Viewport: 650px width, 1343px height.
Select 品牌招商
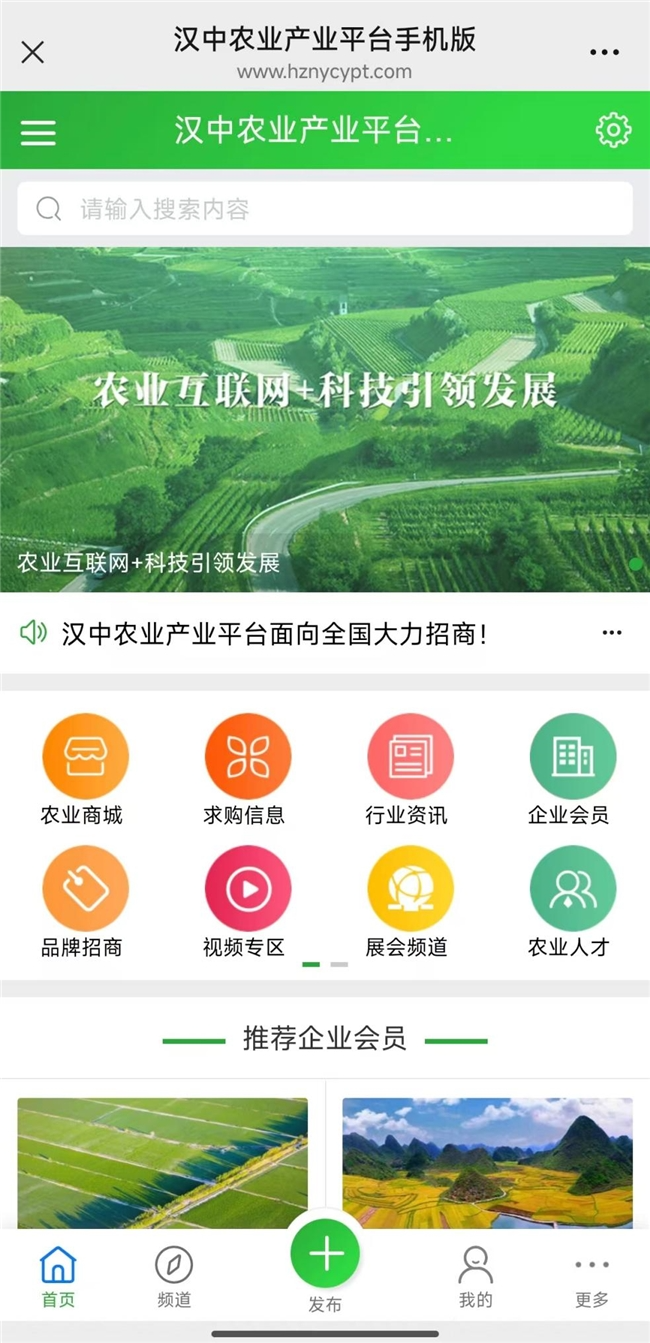tap(84, 902)
